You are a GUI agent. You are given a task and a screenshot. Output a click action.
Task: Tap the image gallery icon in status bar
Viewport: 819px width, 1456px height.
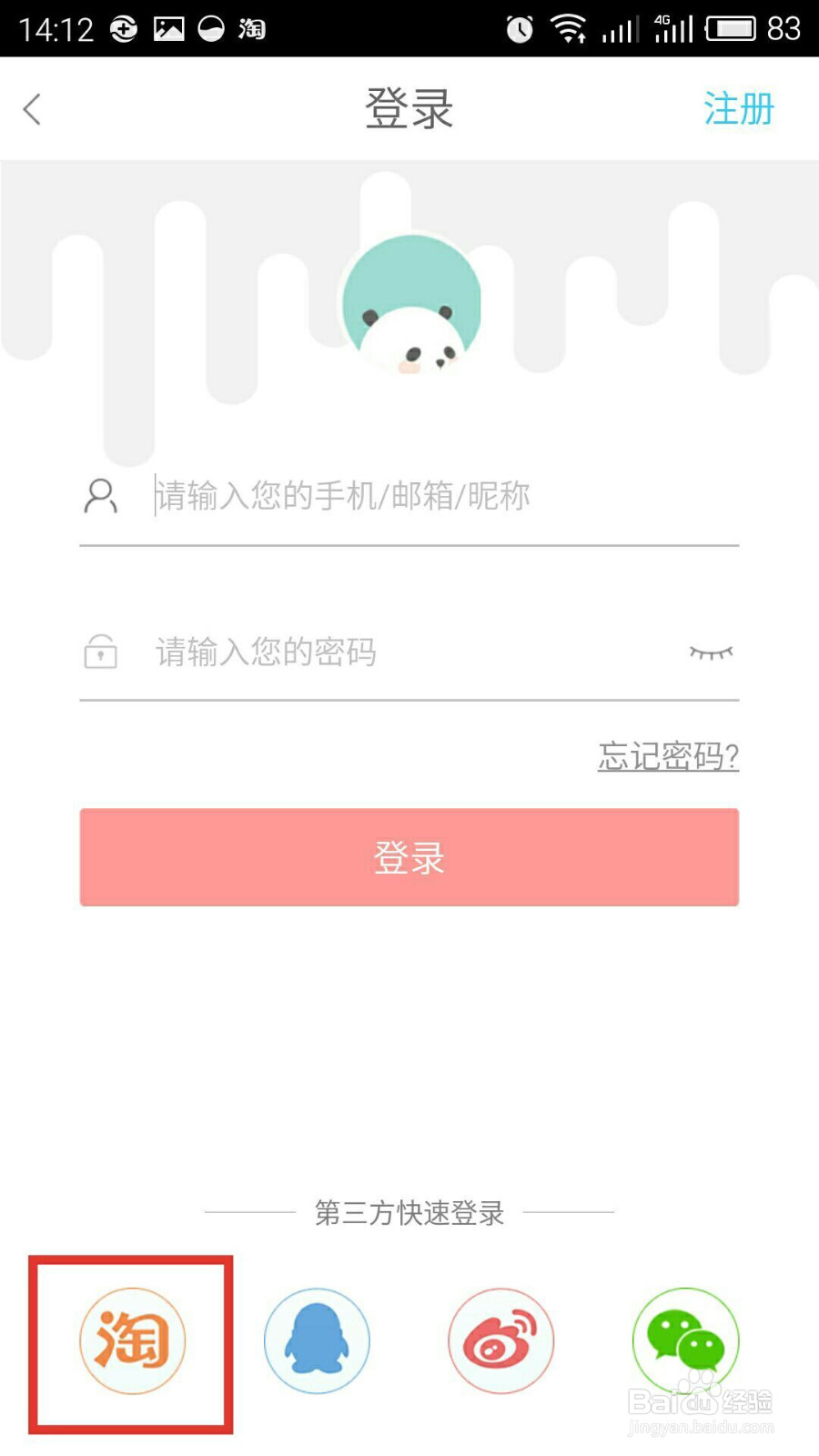click(167, 29)
